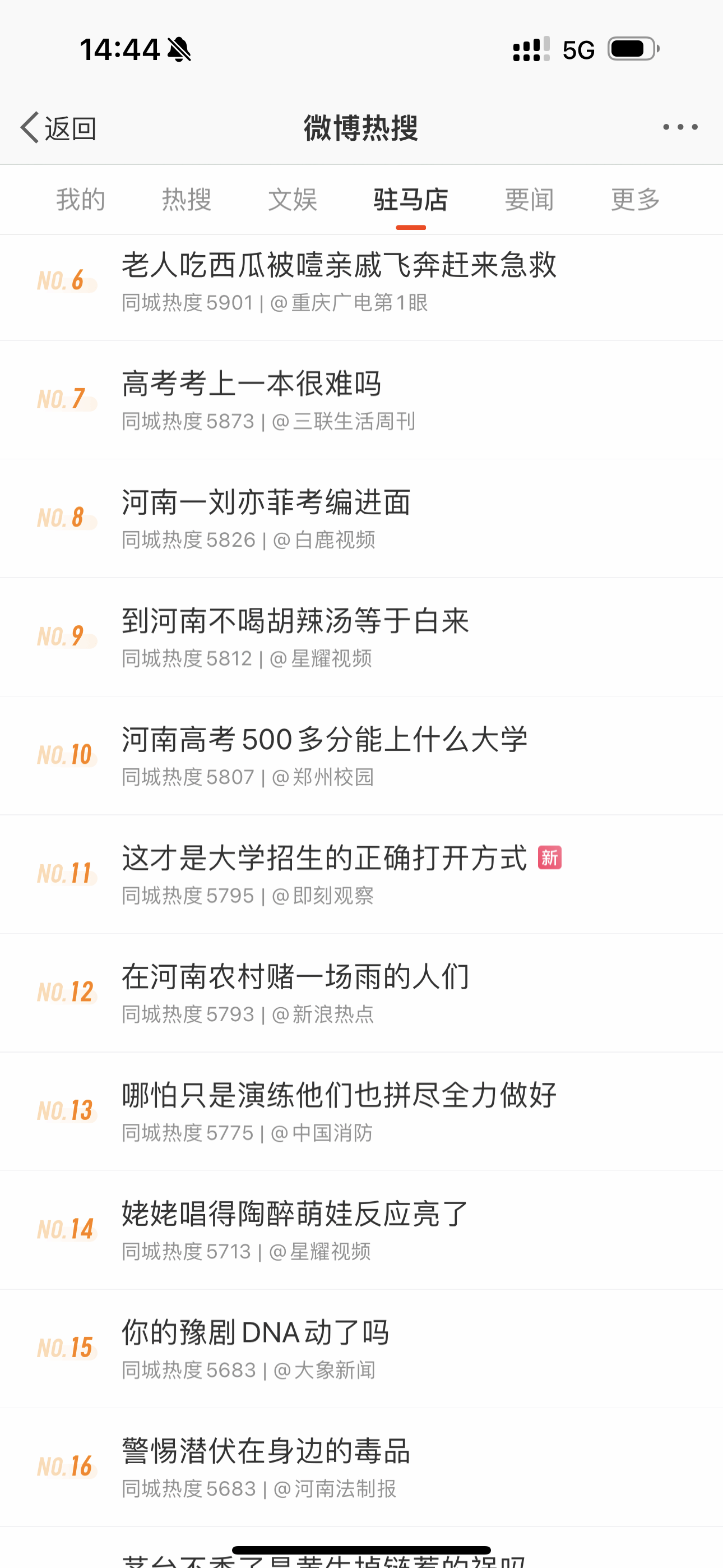The width and height of the screenshot is (723, 1568).
Task: Switch to the 热搜 tab
Action: click(187, 200)
